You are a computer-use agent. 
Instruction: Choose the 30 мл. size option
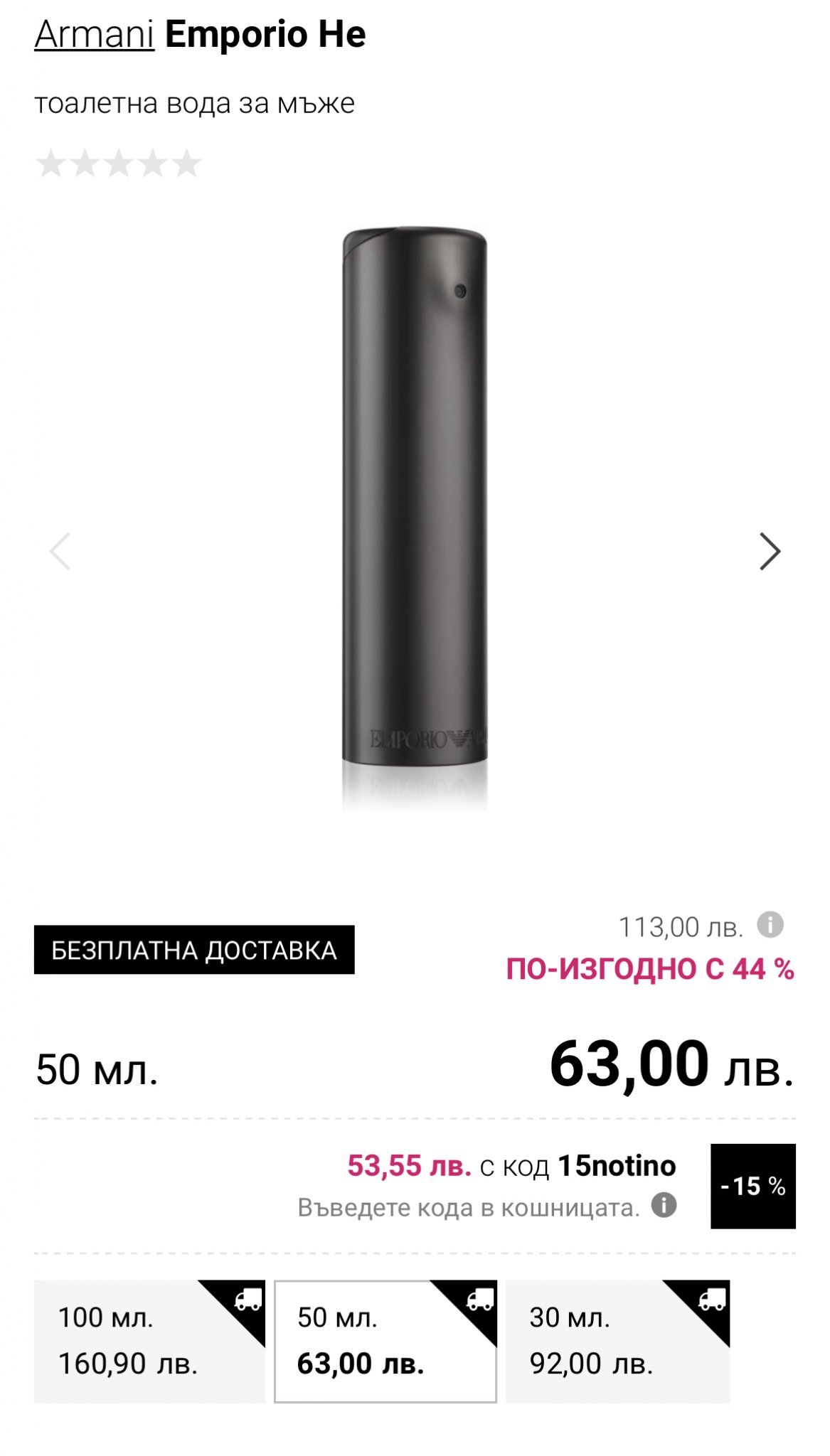pyautogui.click(x=617, y=1341)
